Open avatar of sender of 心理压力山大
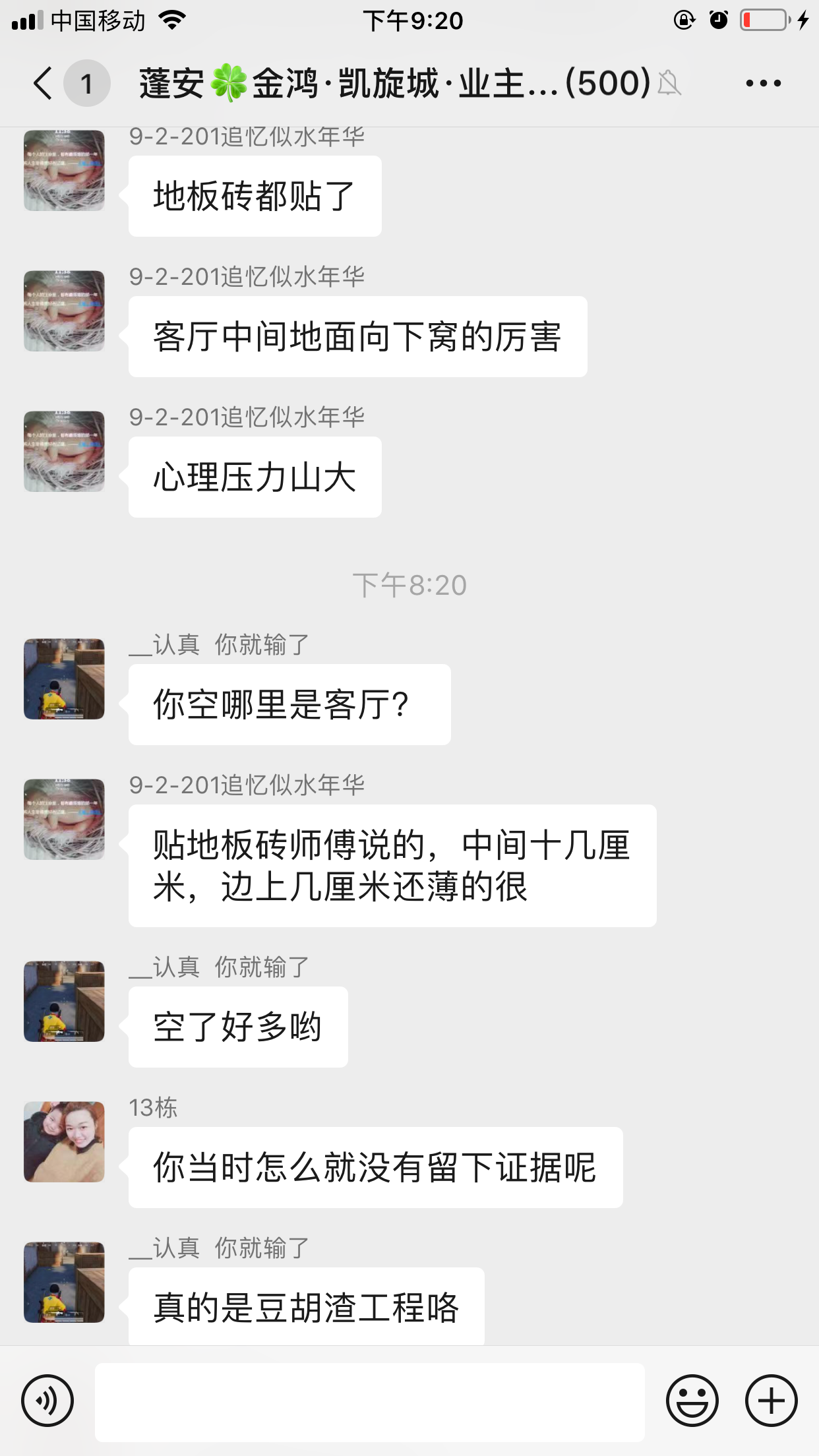Screen dimensions: 819x1456 (64, 452)
